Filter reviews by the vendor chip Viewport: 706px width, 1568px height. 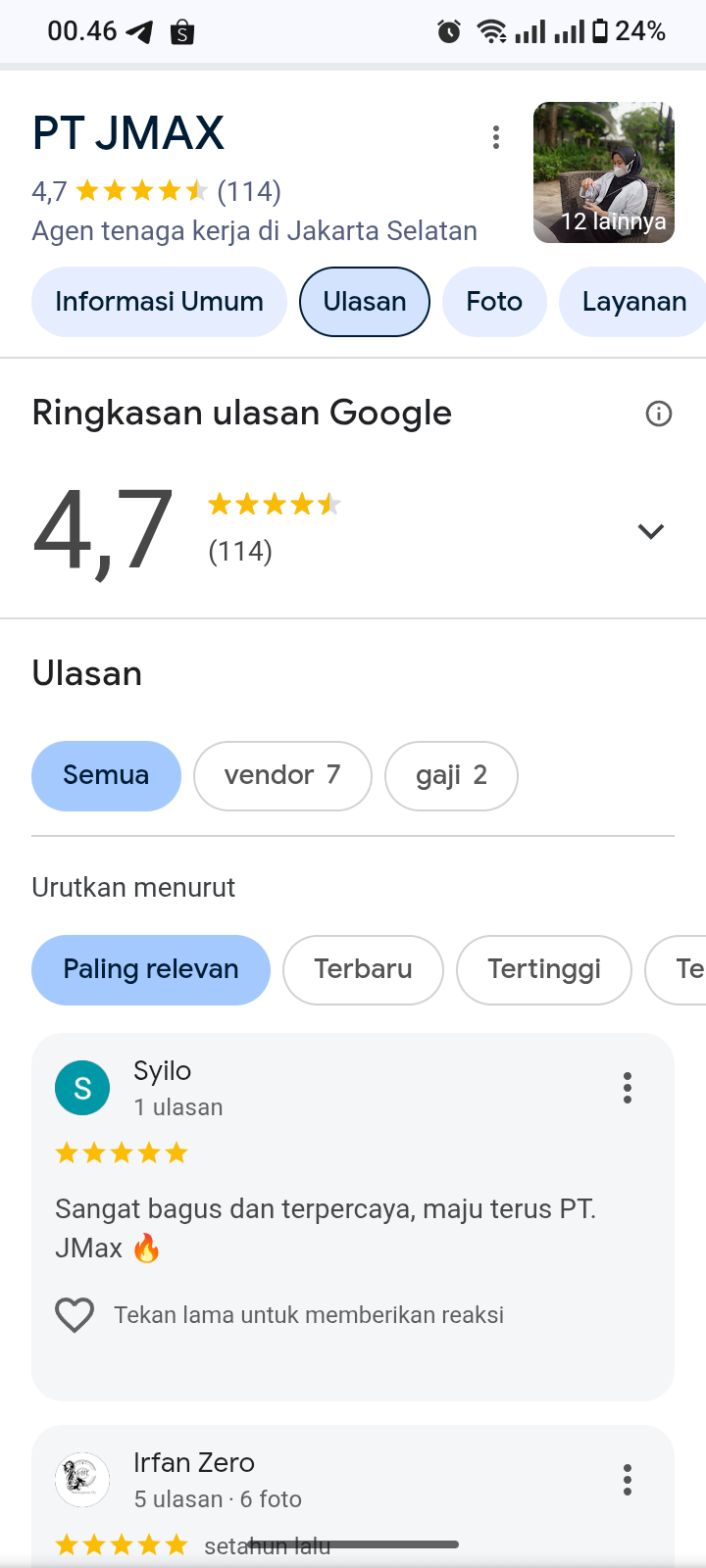282,776
